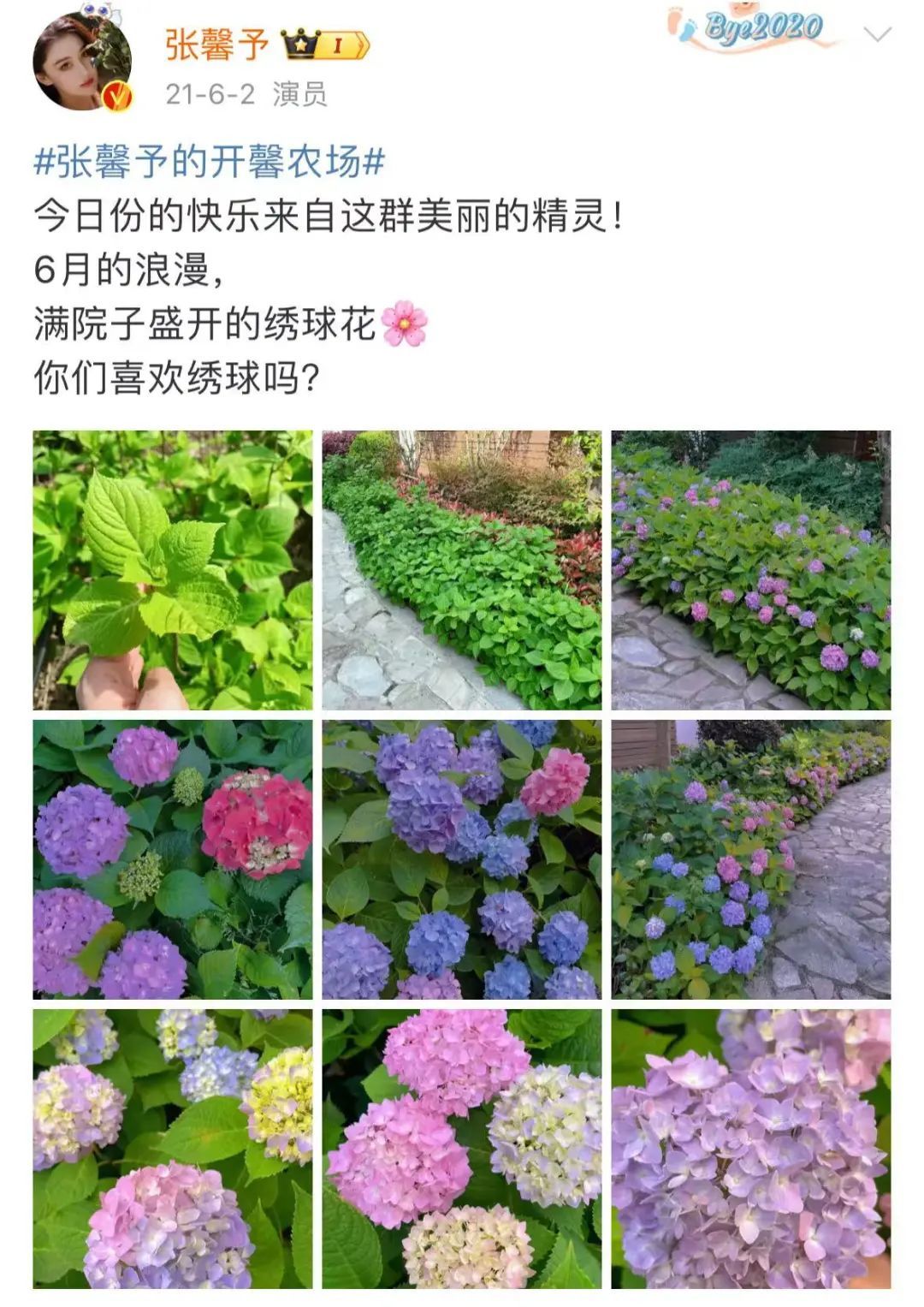Tap the username 张馨予
Viewport: 924px width, 1307px height.
[x=216, y=45]
